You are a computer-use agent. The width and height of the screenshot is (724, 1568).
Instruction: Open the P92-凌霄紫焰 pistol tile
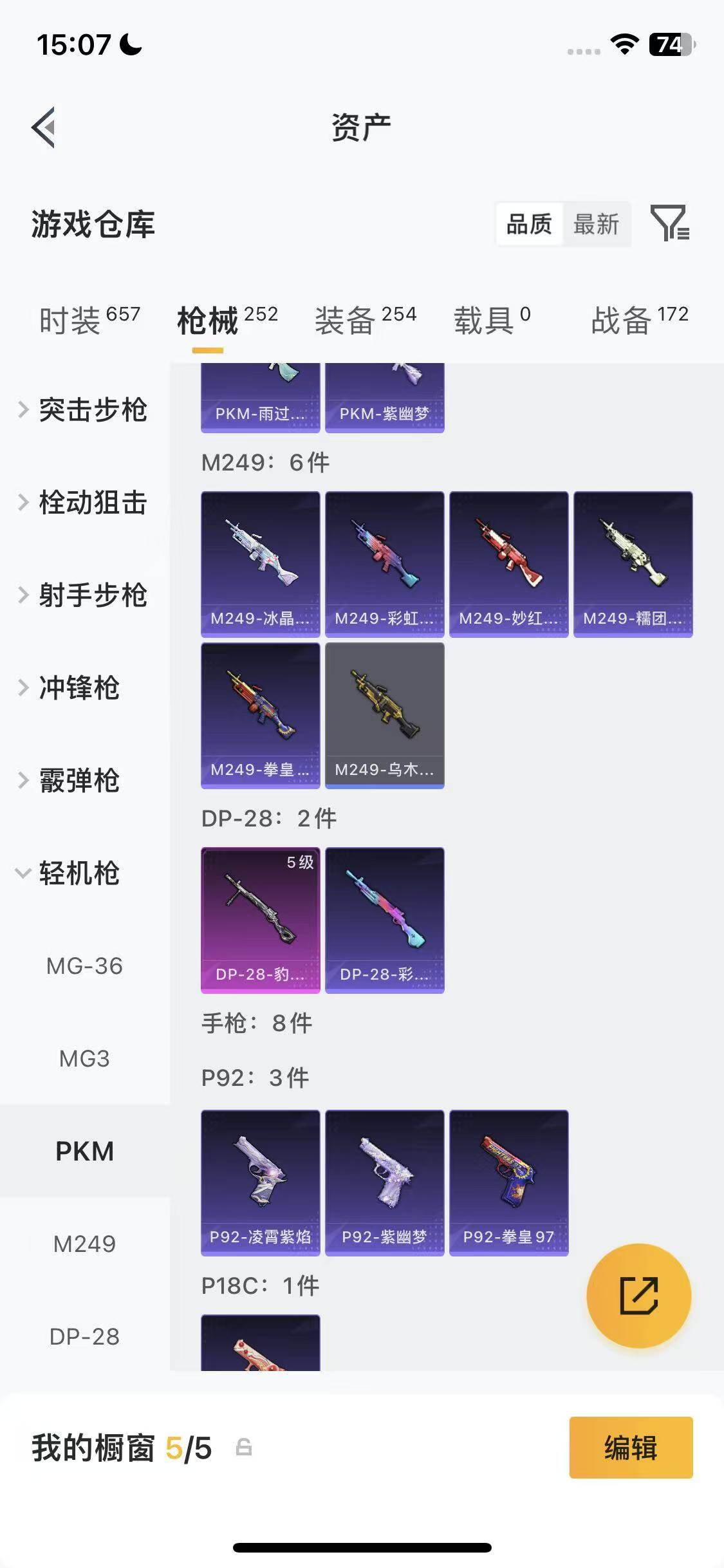[x=260, y=1182]
